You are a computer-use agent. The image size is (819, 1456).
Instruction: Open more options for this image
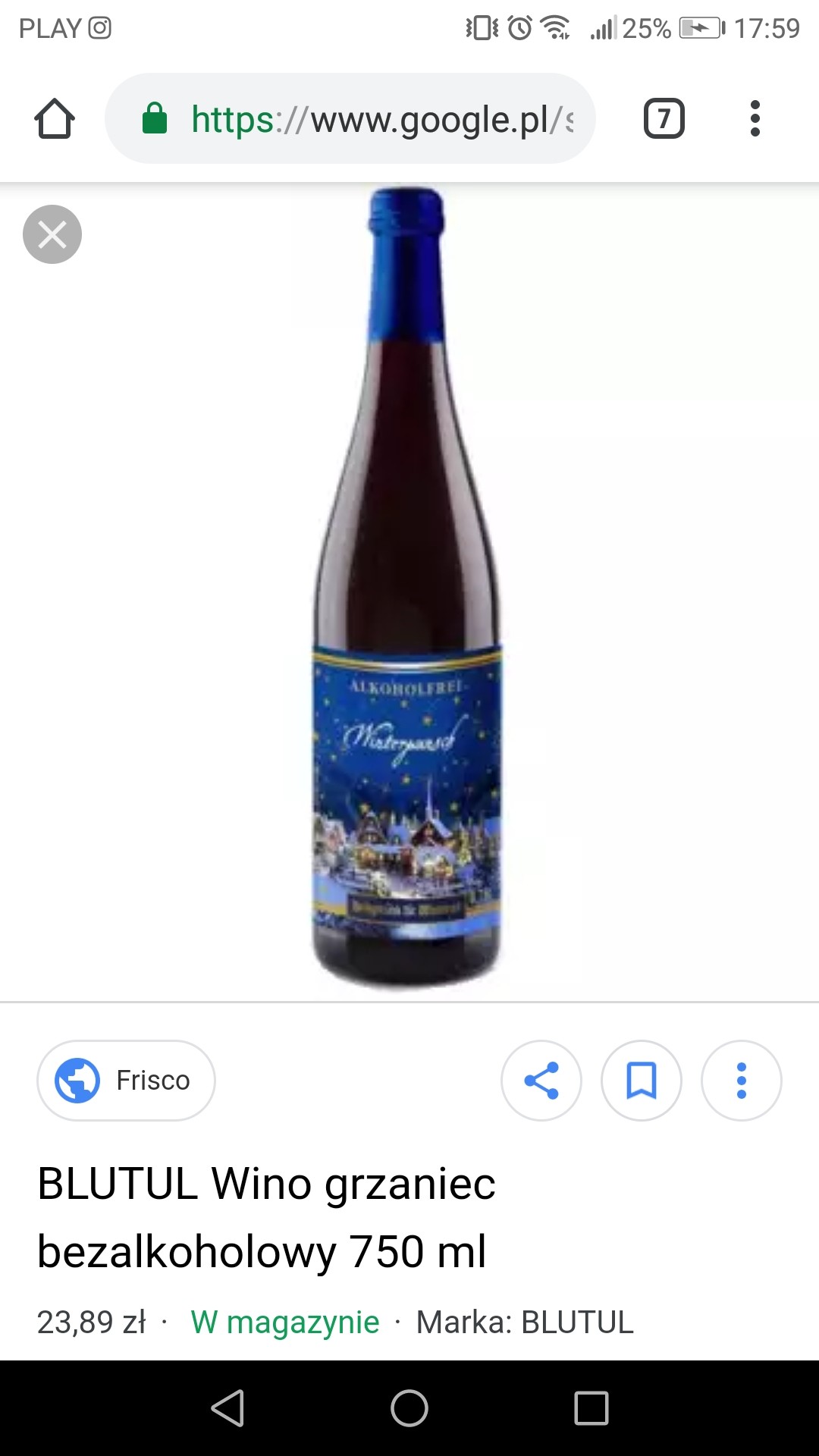click(742, 1080)
